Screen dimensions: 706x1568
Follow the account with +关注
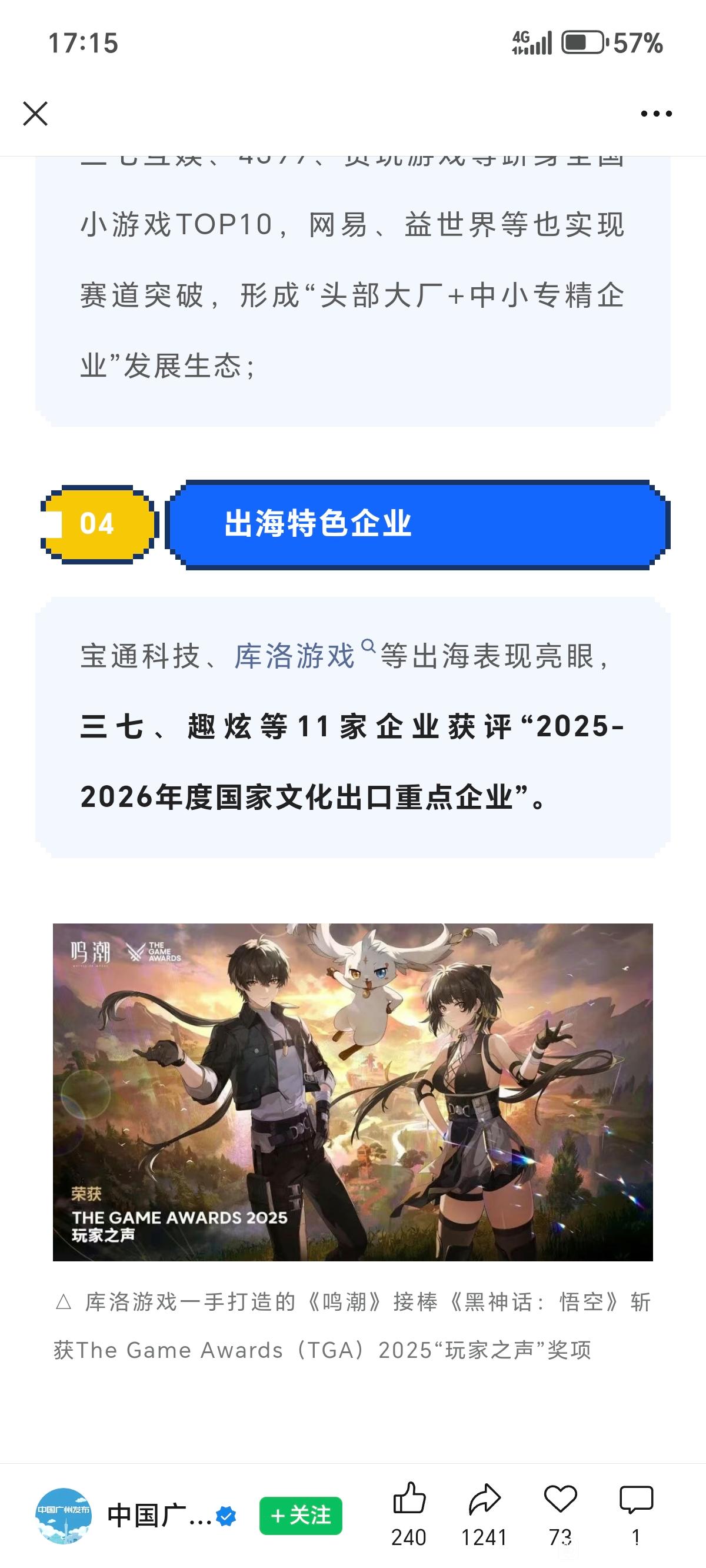(x=301, y=1516)
